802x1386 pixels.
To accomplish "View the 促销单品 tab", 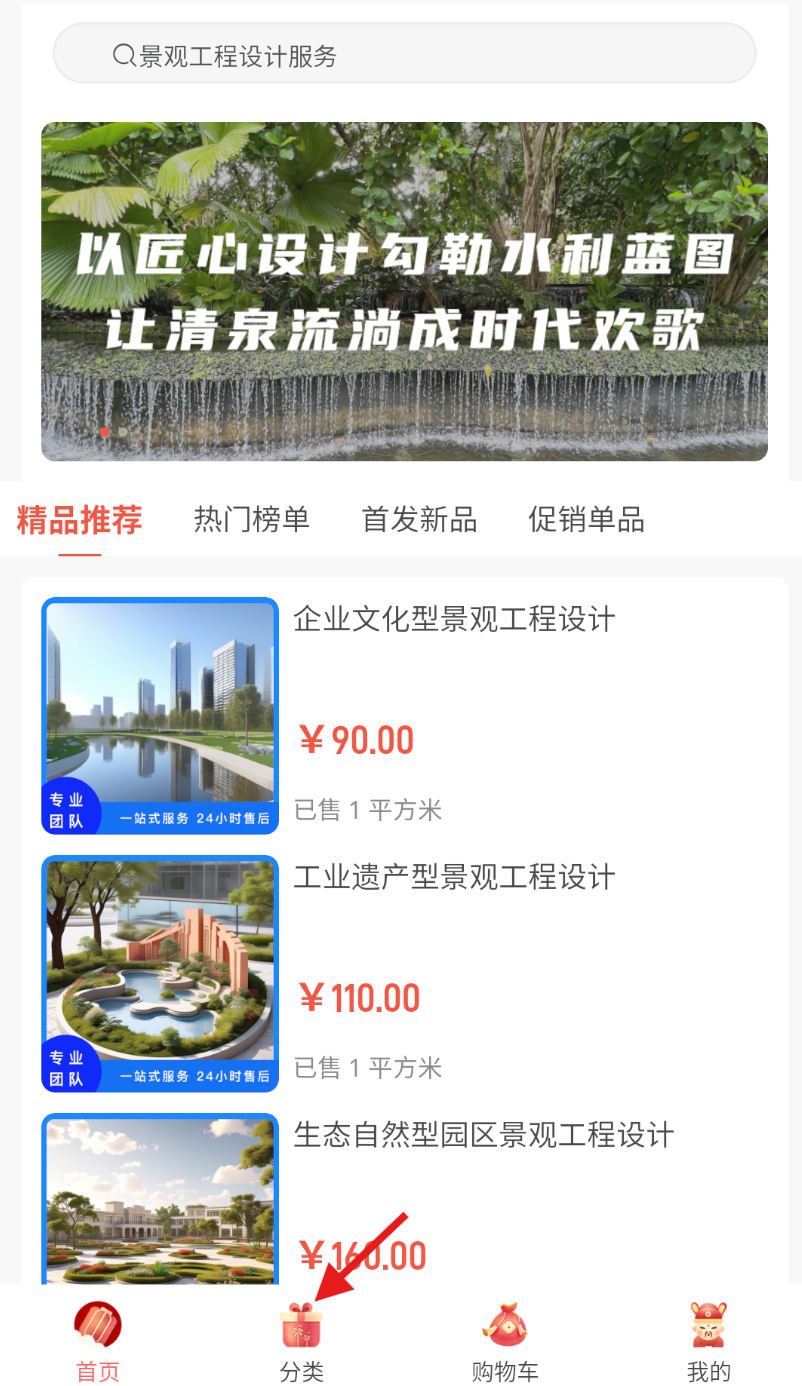I will [x=586, y=520].
